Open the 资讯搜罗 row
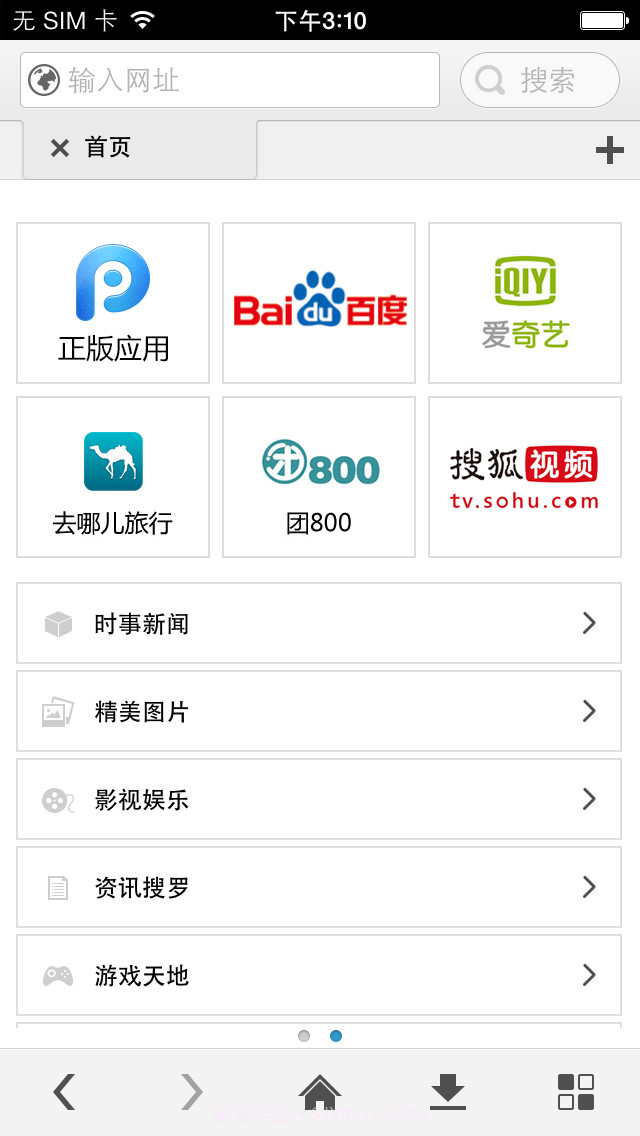 pos(319,887)
